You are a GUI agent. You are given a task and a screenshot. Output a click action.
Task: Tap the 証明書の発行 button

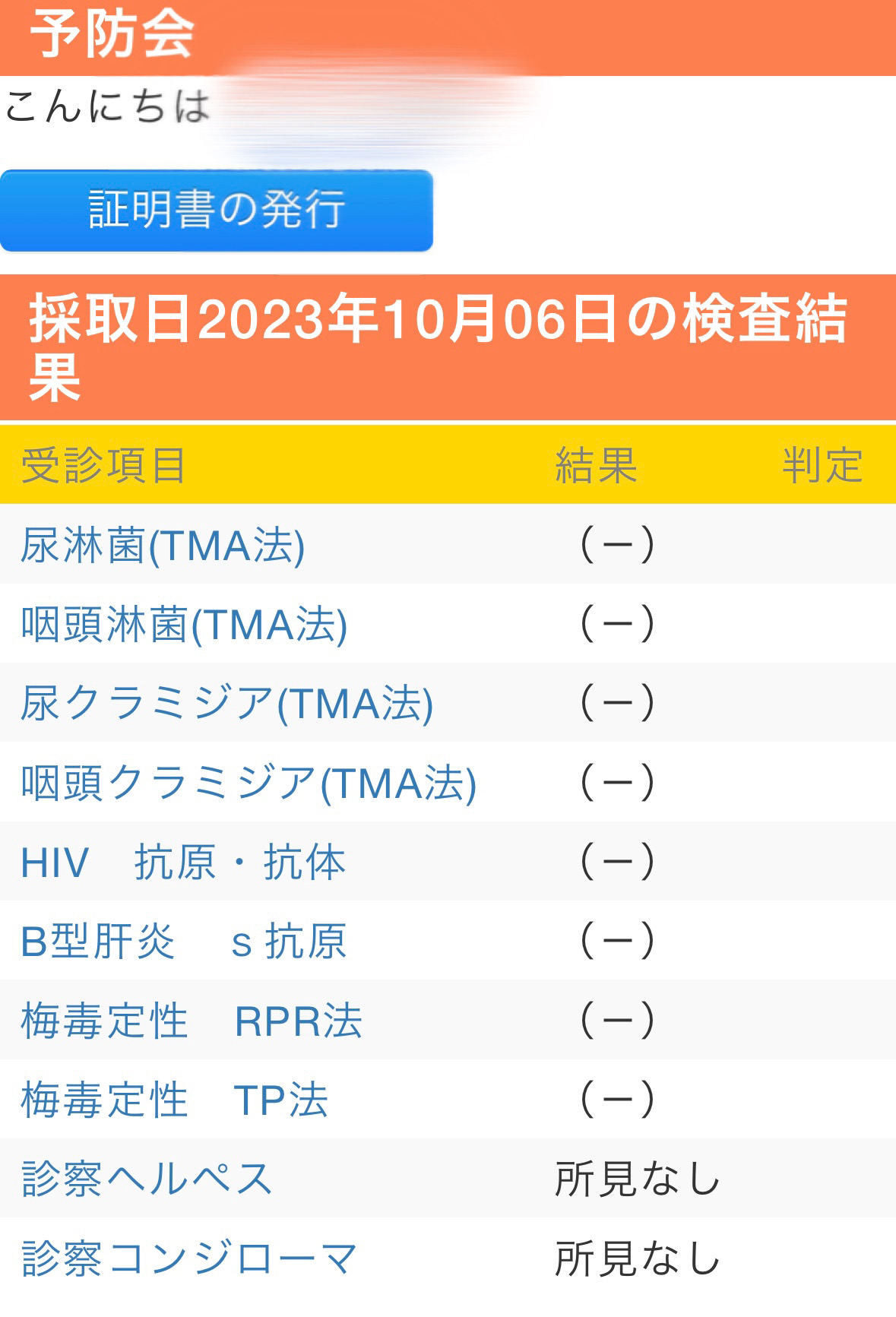217,211
